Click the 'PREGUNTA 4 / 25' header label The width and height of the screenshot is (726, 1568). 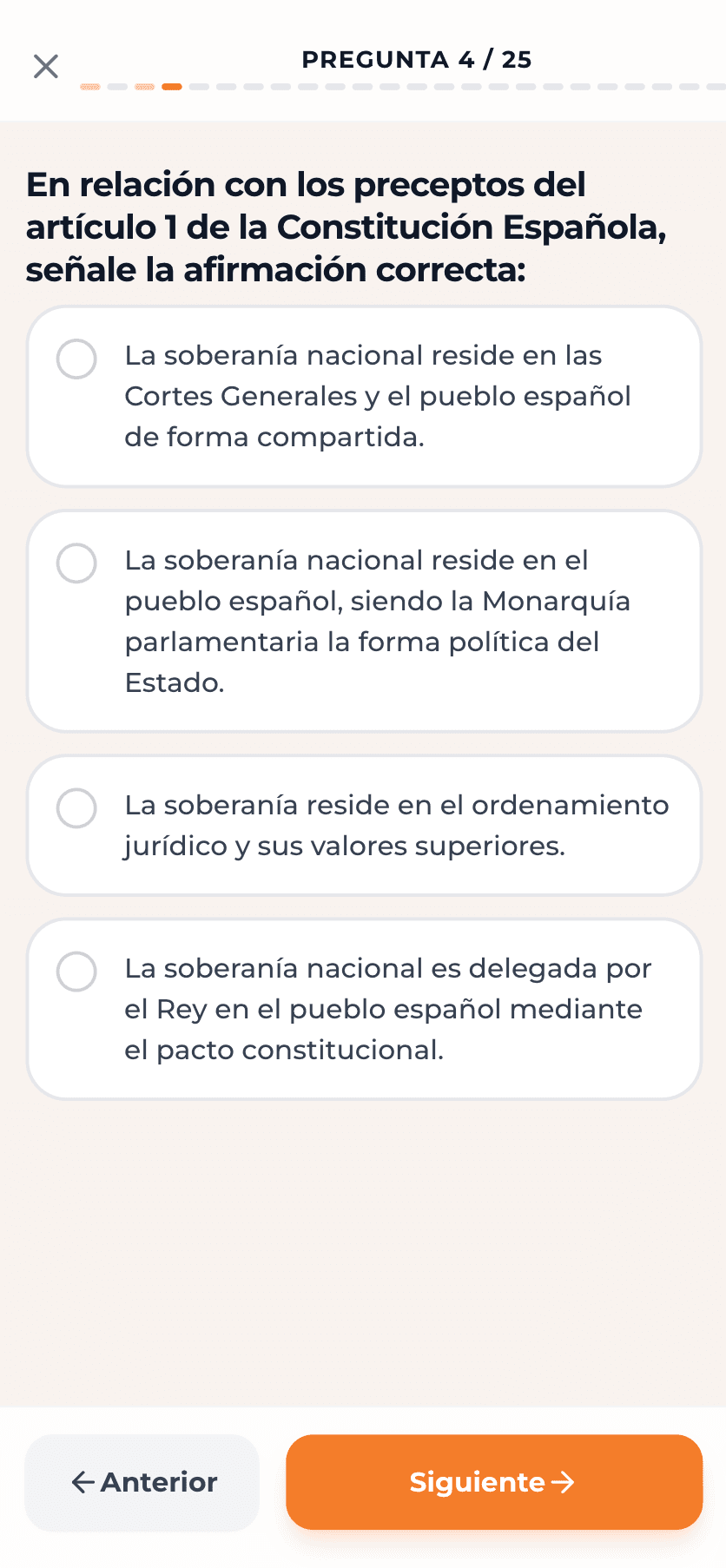tap(417, 59)
